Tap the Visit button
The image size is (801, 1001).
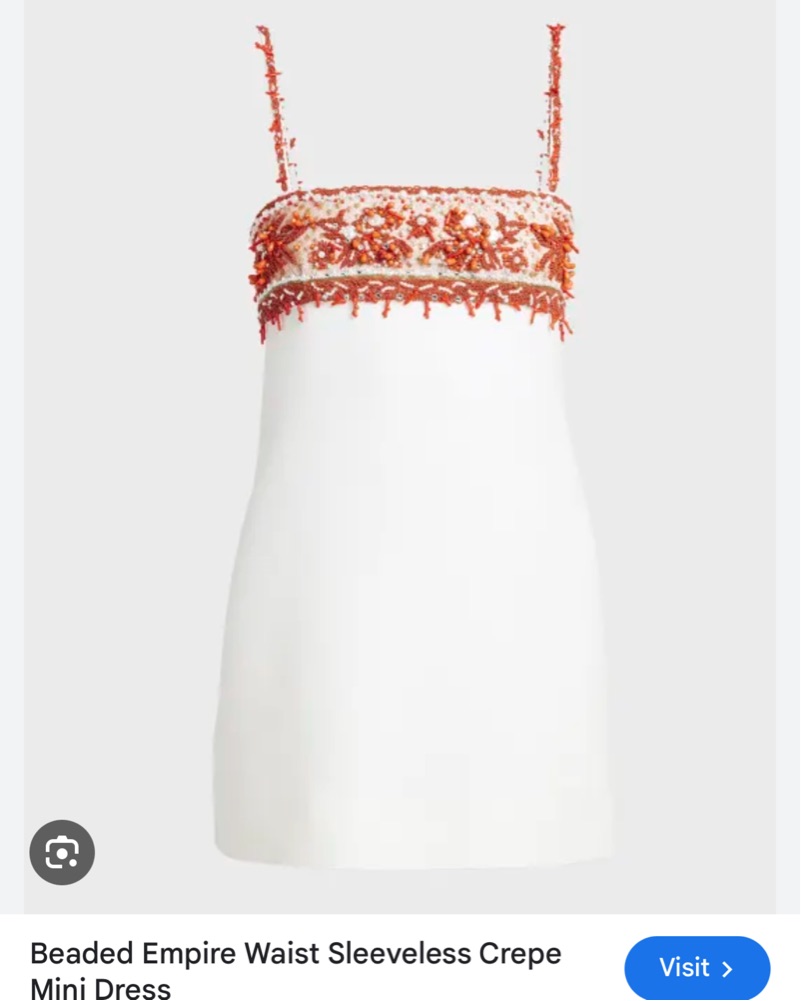click(697, 968)
